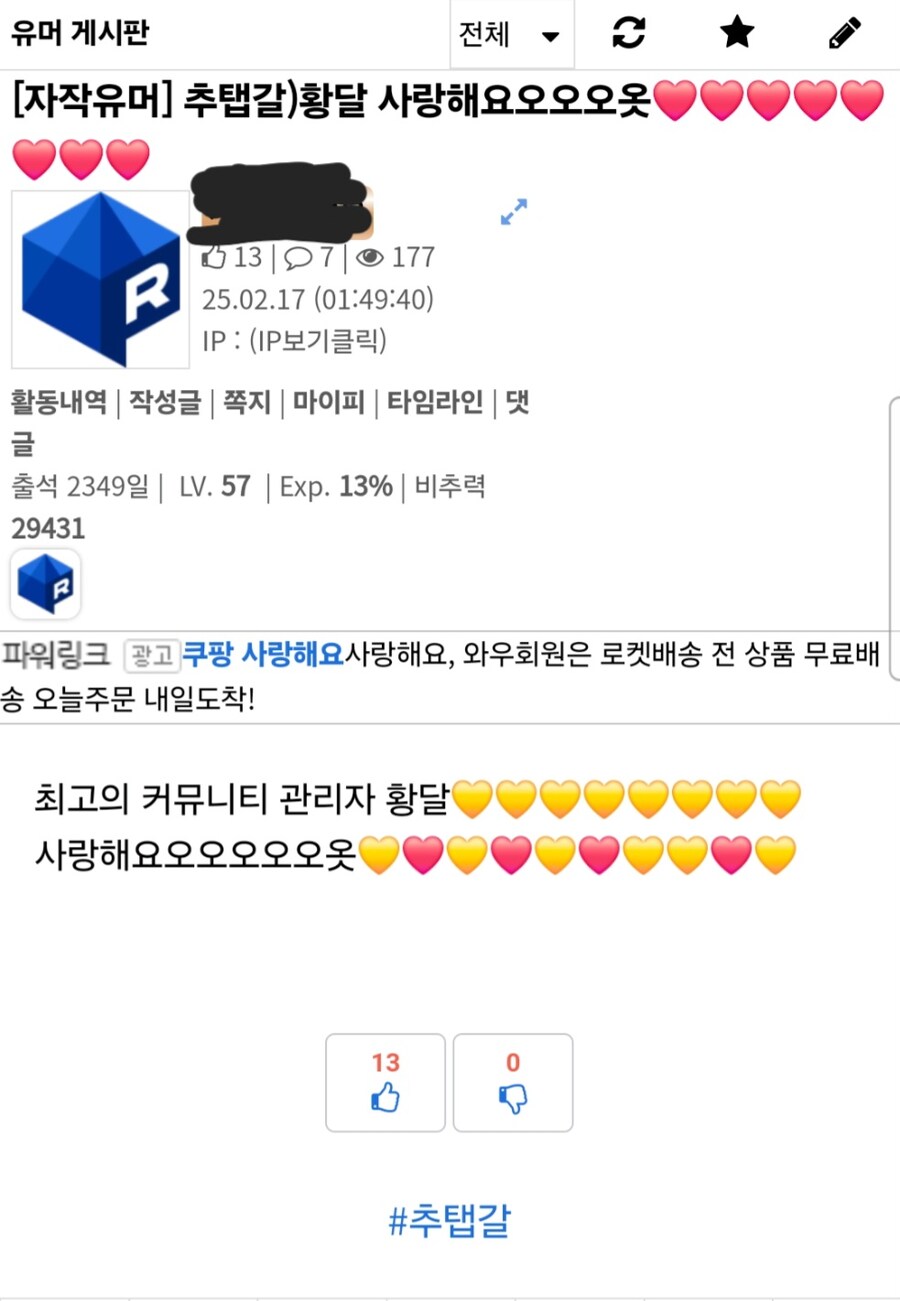This screenshot has width=900, height=1301.
Task: Open 쪽지 from the profile menu
Action: point(246,402)
